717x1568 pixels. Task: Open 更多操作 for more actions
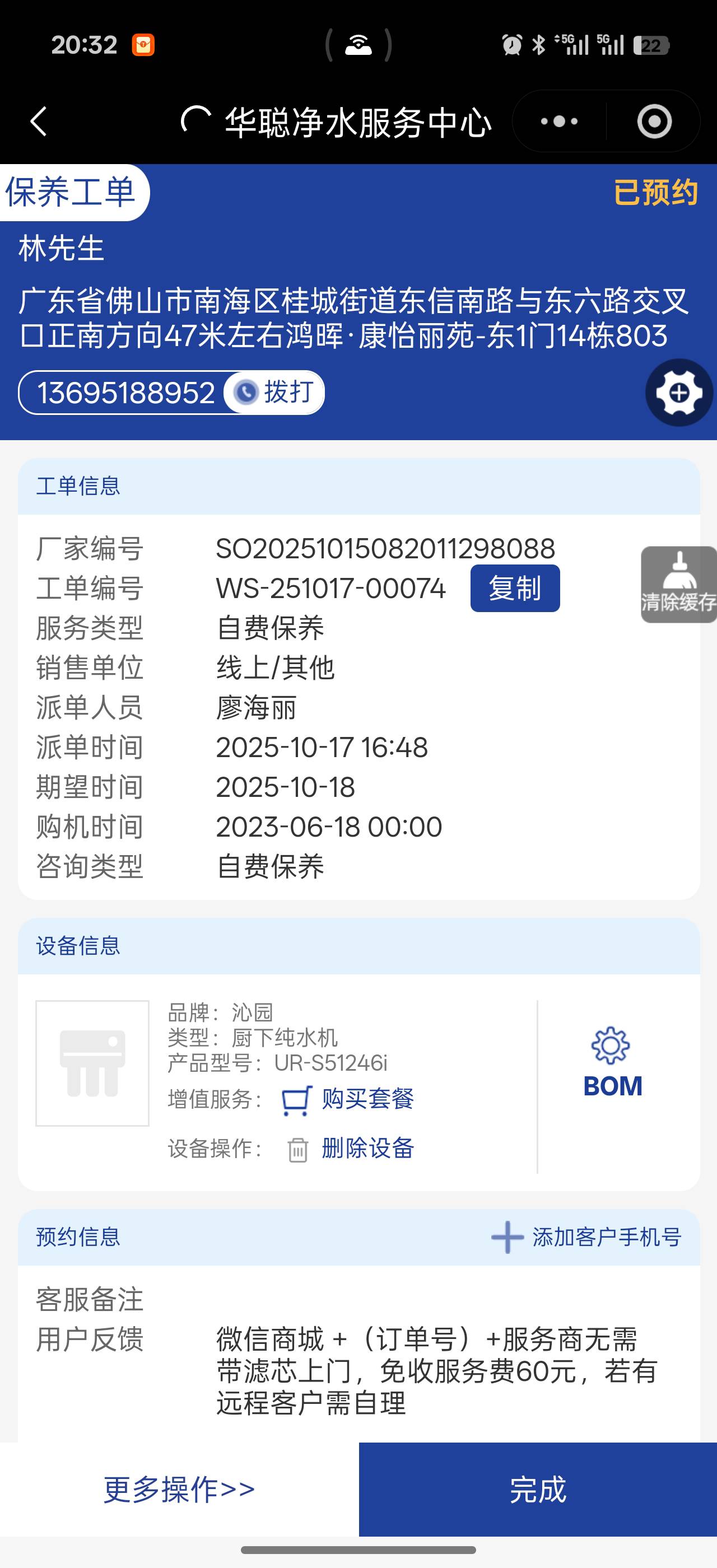[x=179, y=1489]
